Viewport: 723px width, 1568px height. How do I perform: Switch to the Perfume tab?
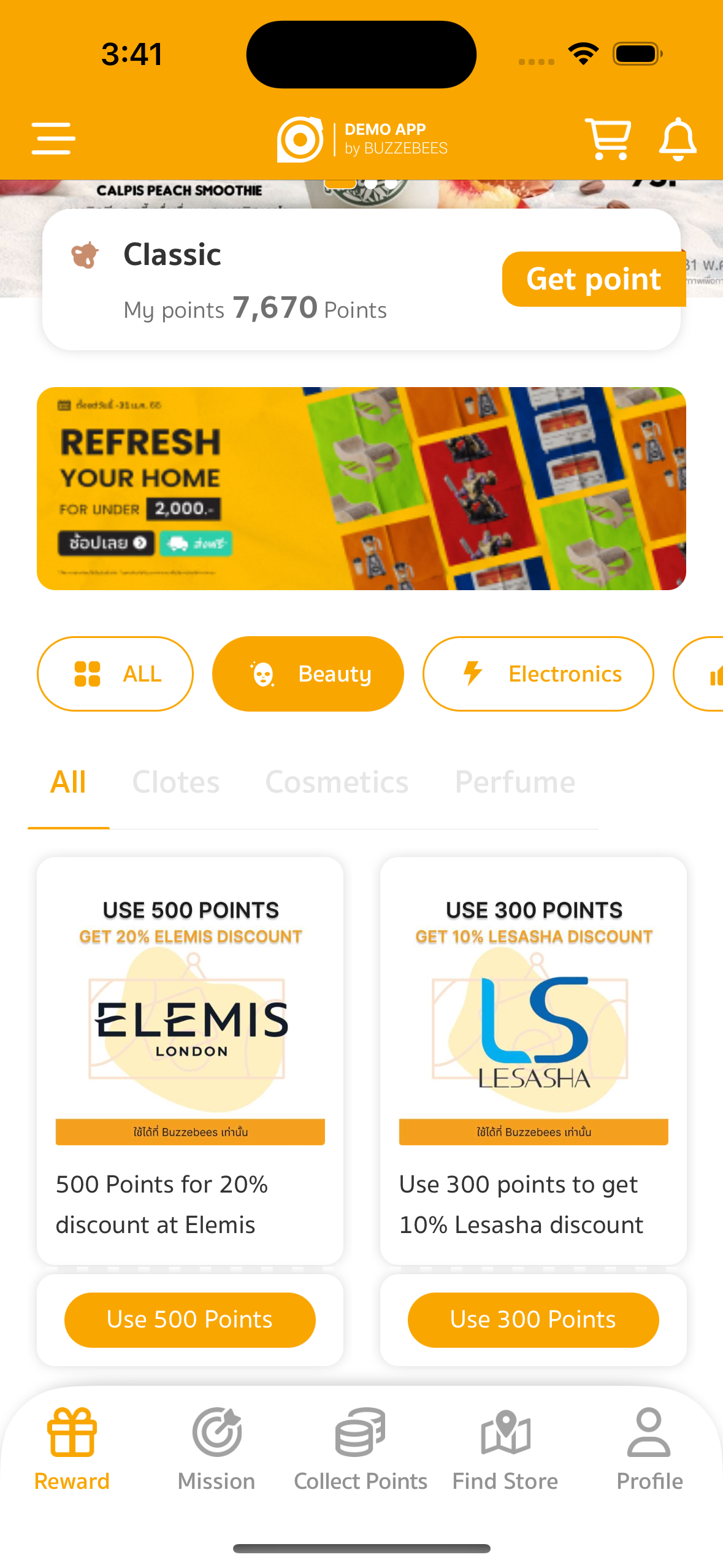515,780
